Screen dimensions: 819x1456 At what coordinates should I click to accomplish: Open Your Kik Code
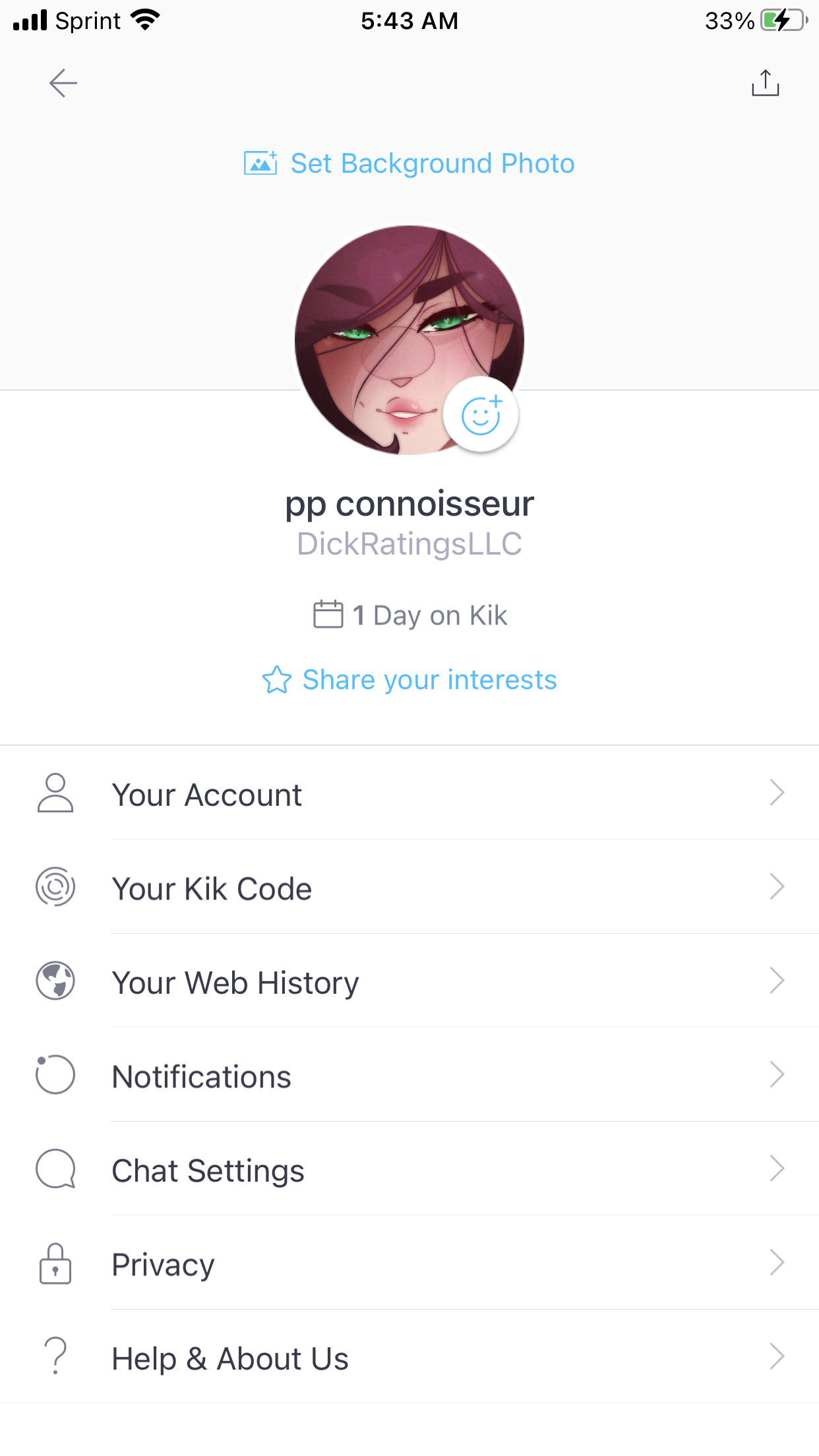click(409, 888)
